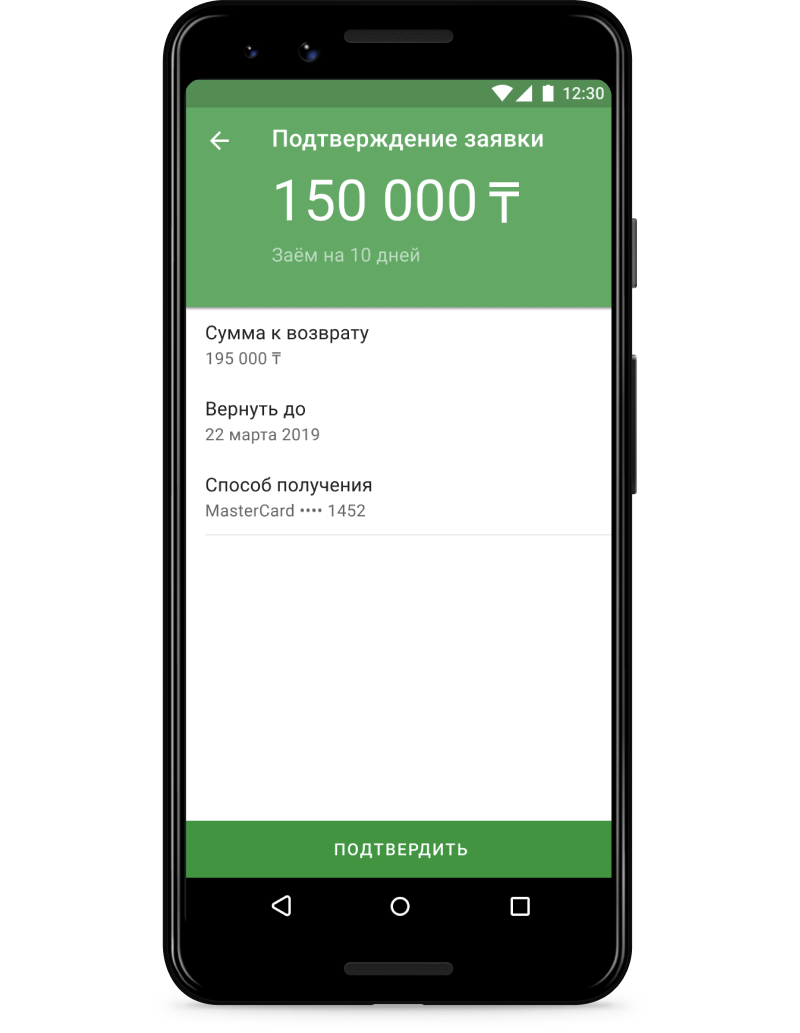Tap the system home button
The width and height of the screenshot is (800, 1033).
click(400, 906)
